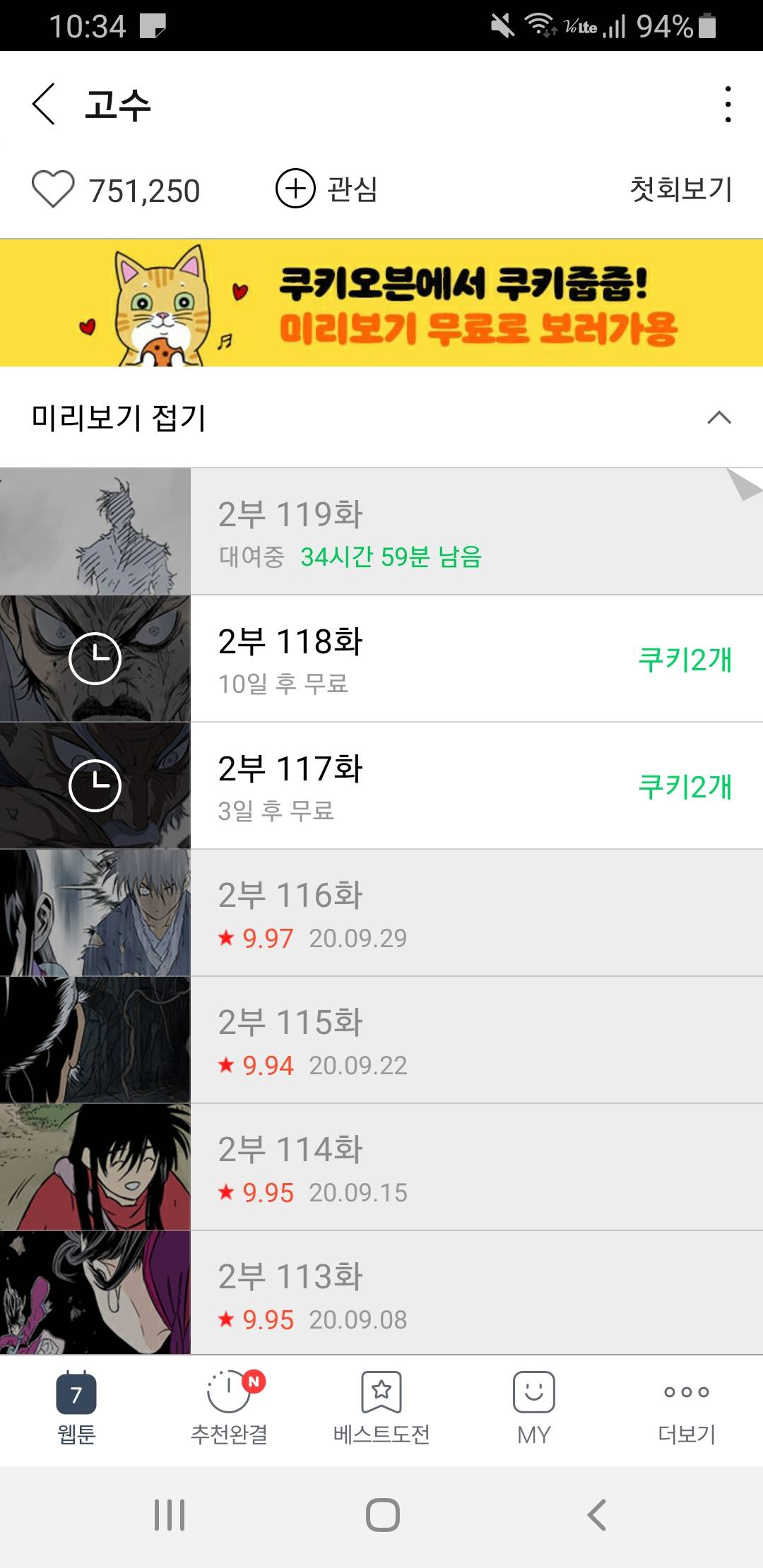Screen dimensions: 763x1568
Task: Open rented episode 2부 119화
Action: pos(381,532)
